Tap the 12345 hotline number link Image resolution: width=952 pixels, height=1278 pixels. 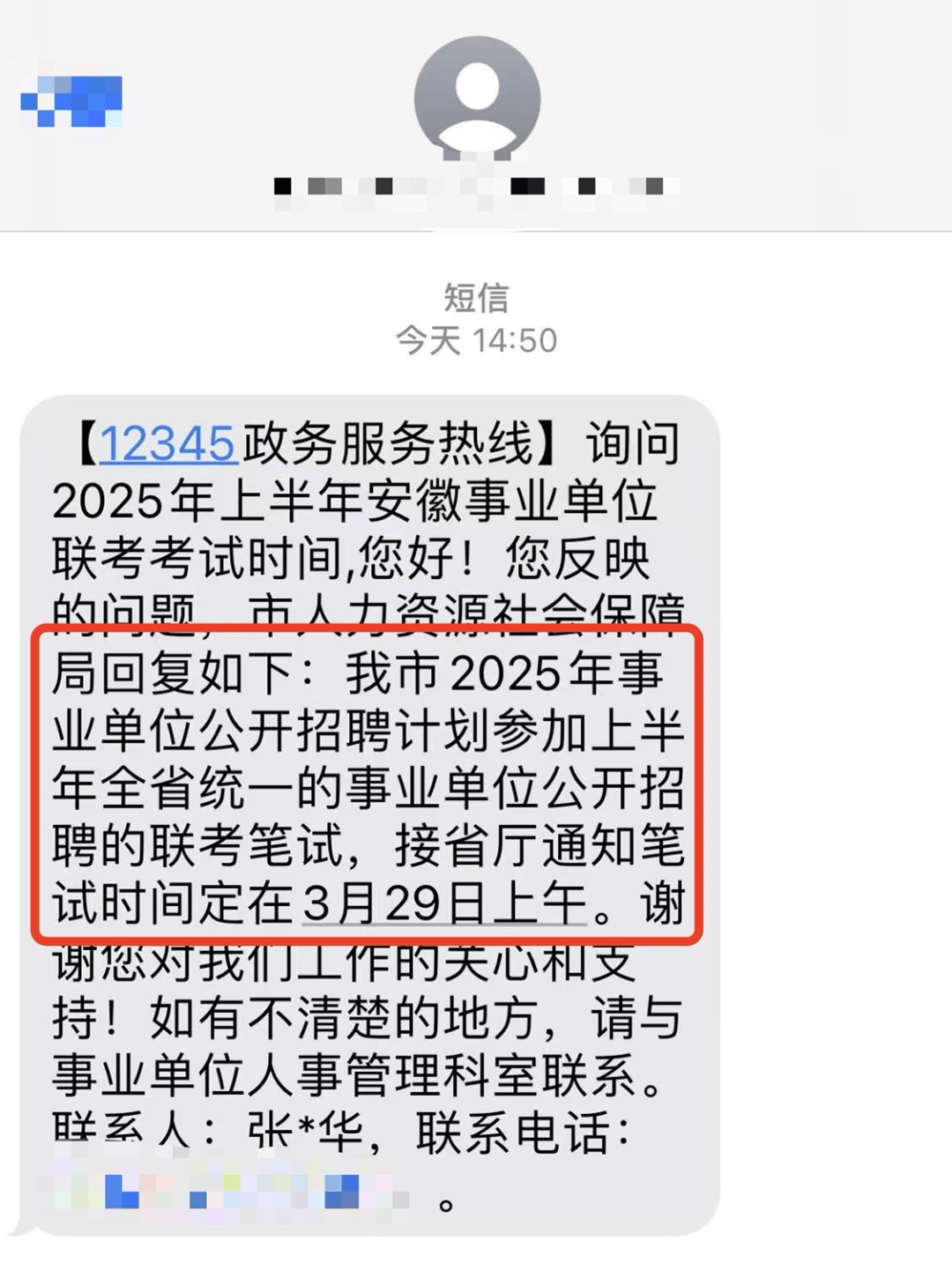pos(167,443)
